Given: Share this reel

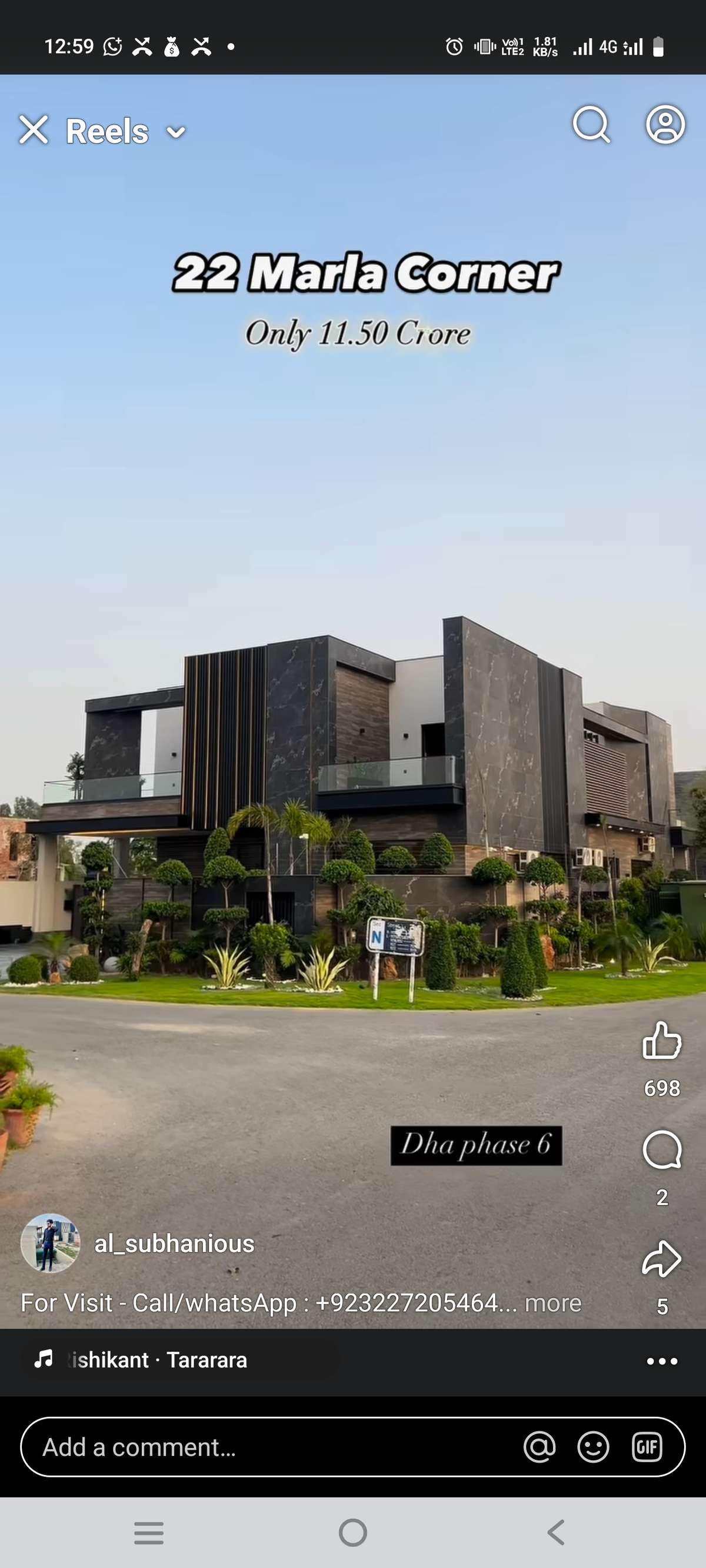Looking at the screenshot, I should pyautogui.click(x=661, y=1259).
